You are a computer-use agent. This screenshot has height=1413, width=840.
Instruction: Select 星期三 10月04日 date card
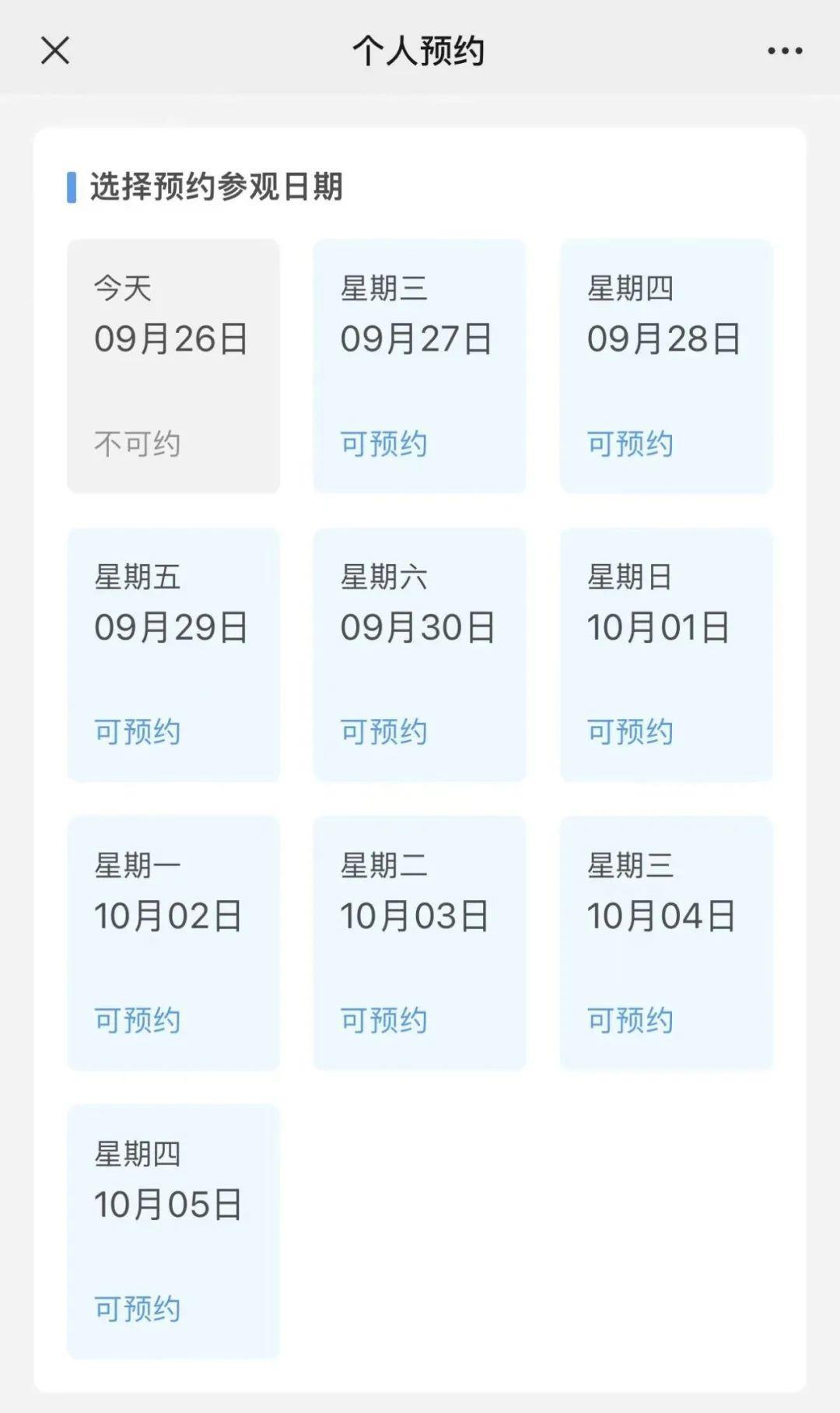click(x=667, y=942)
